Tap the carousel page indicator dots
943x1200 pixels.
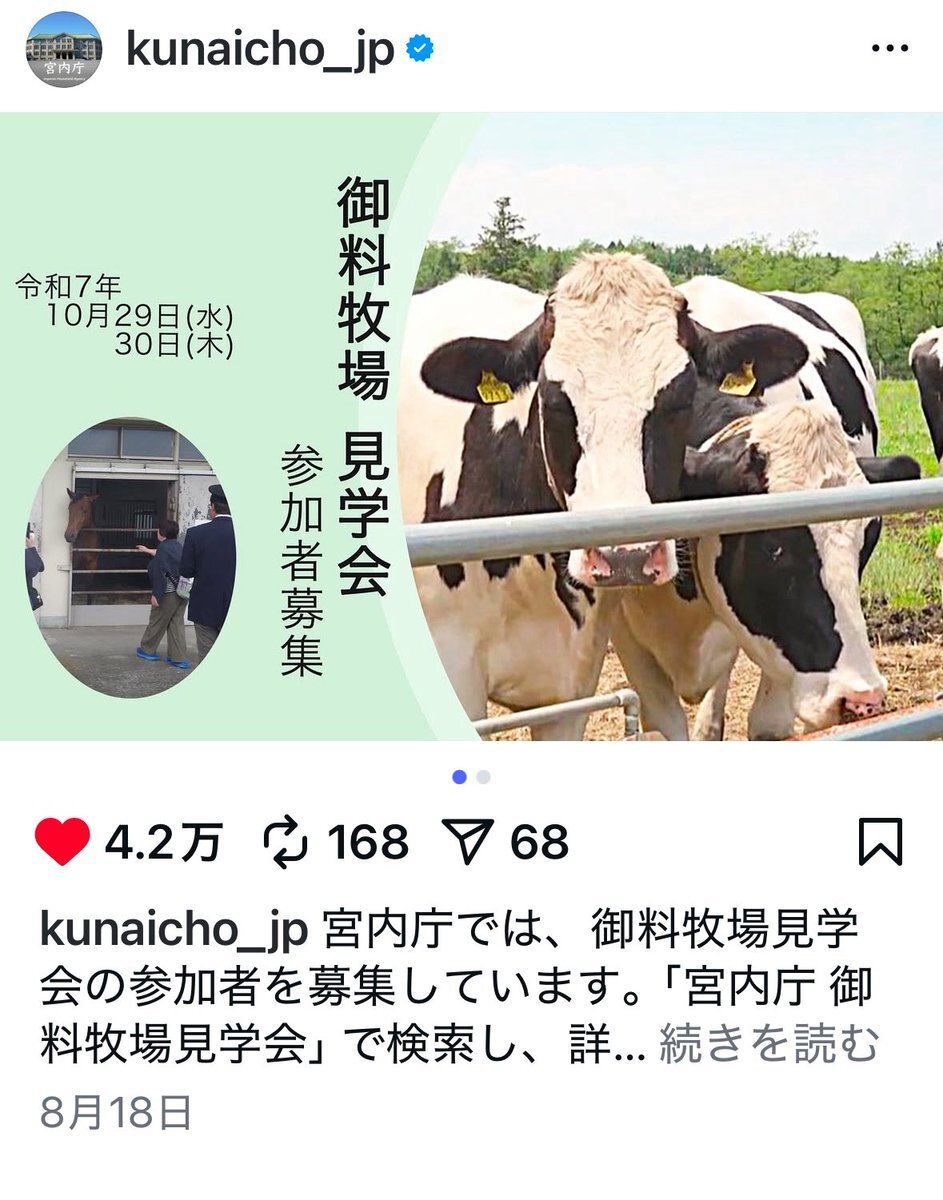[x=471, y=777]
